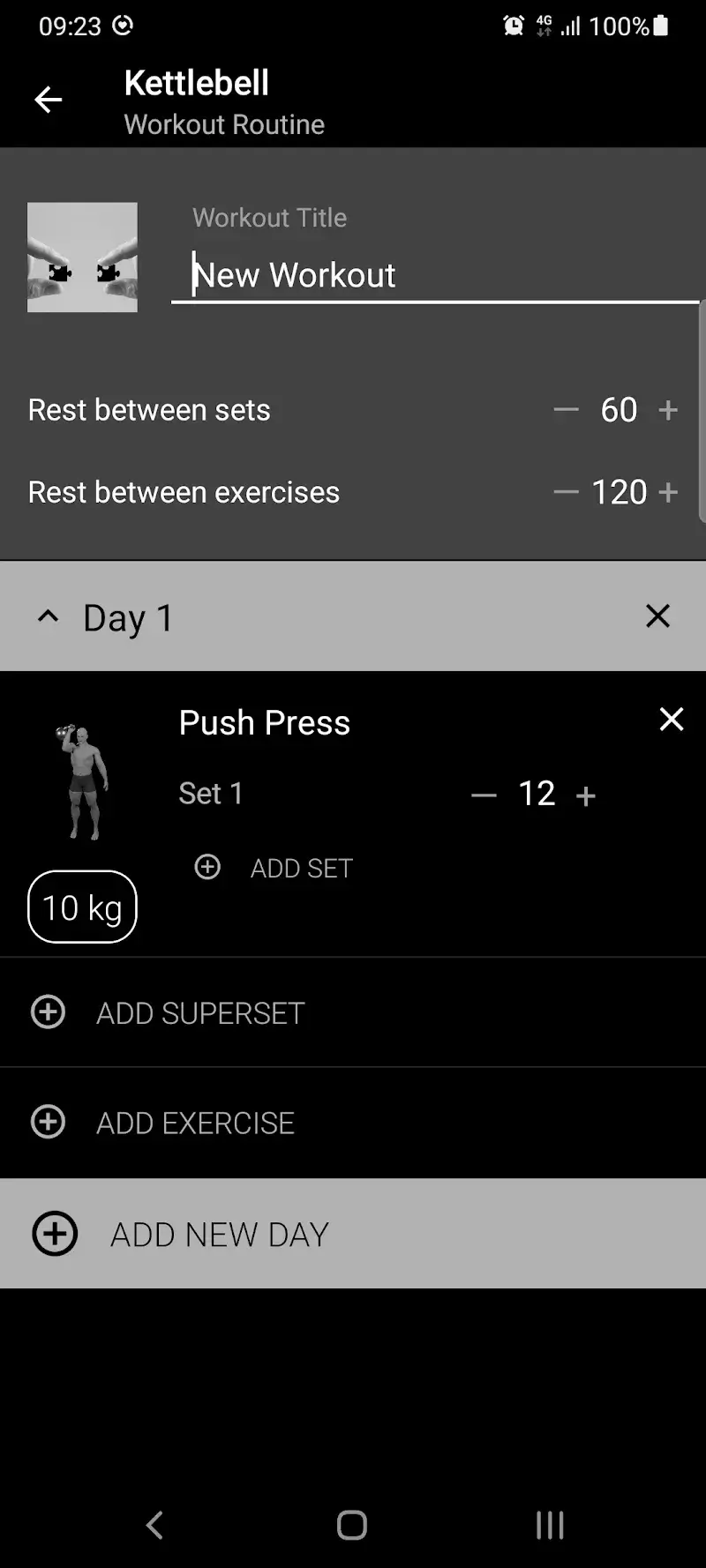The width and height of the screenshot is (706, 1568).
Task: Click the plus icon next to ADD SET
Action: (207, 867)
